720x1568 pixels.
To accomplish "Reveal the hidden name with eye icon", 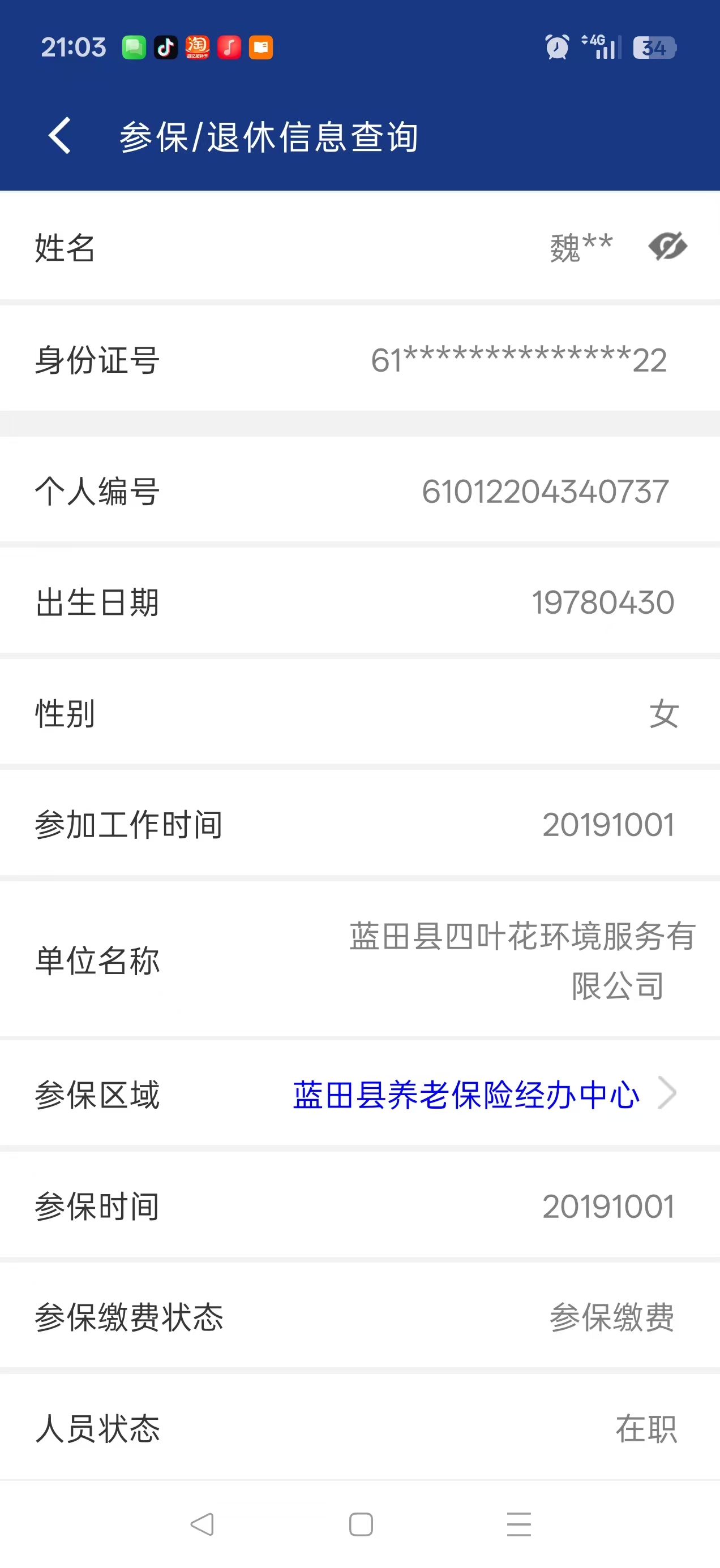I will pos(667,247).
